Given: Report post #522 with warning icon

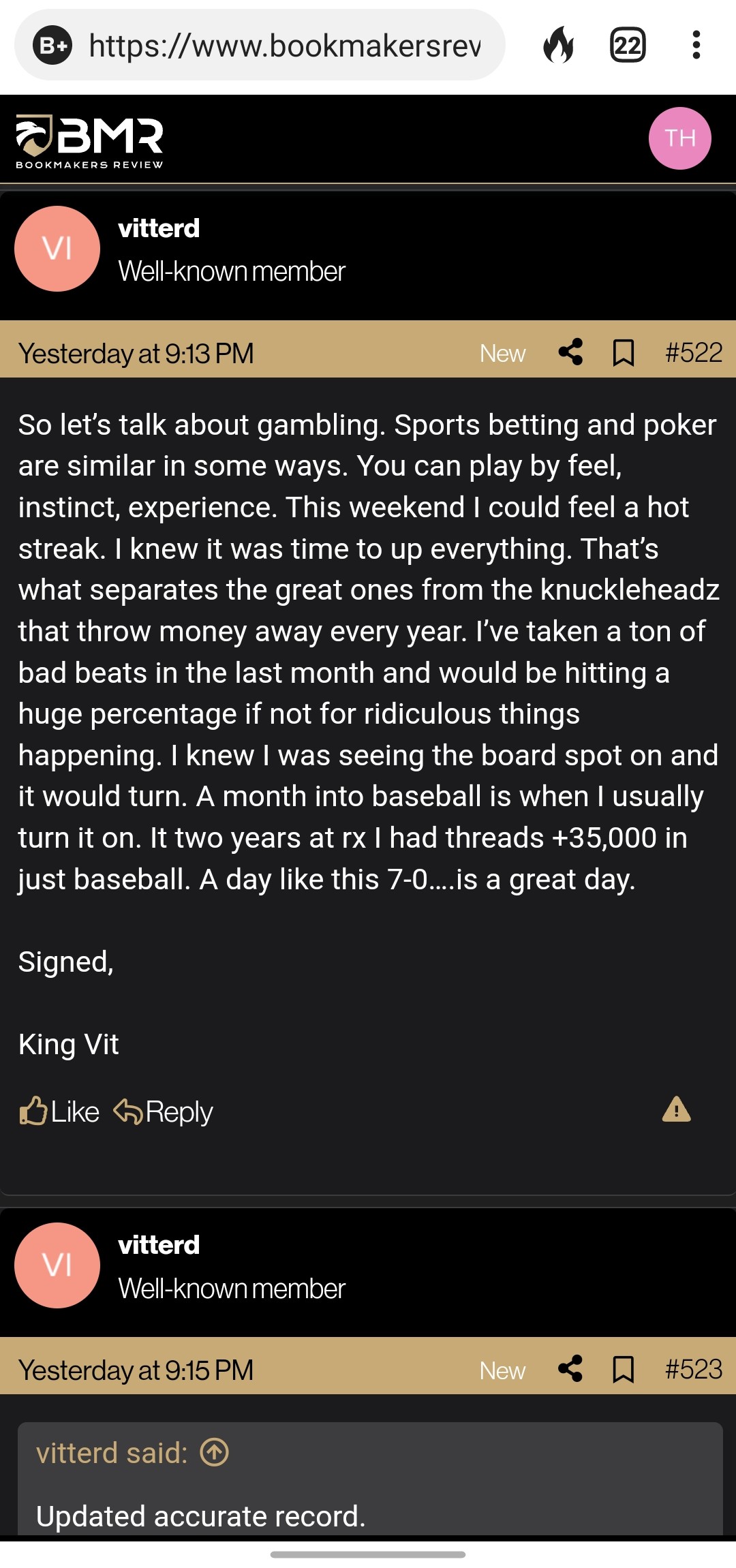Looking at the screenshot, I should 676,1109.
